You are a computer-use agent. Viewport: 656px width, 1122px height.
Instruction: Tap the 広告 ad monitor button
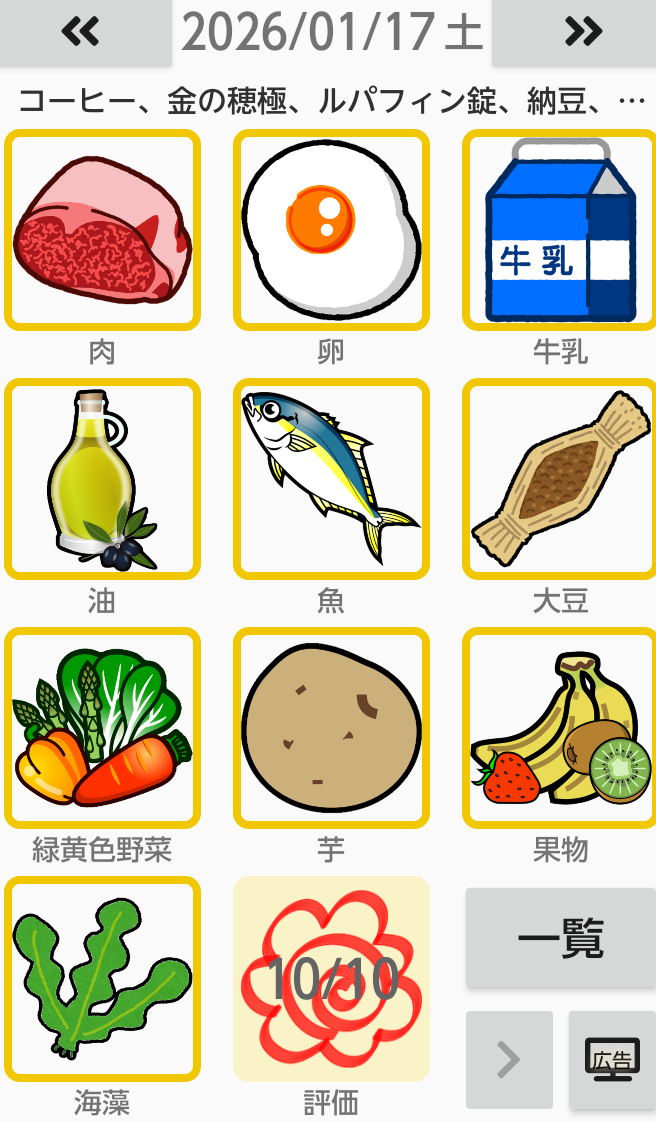612,1059
